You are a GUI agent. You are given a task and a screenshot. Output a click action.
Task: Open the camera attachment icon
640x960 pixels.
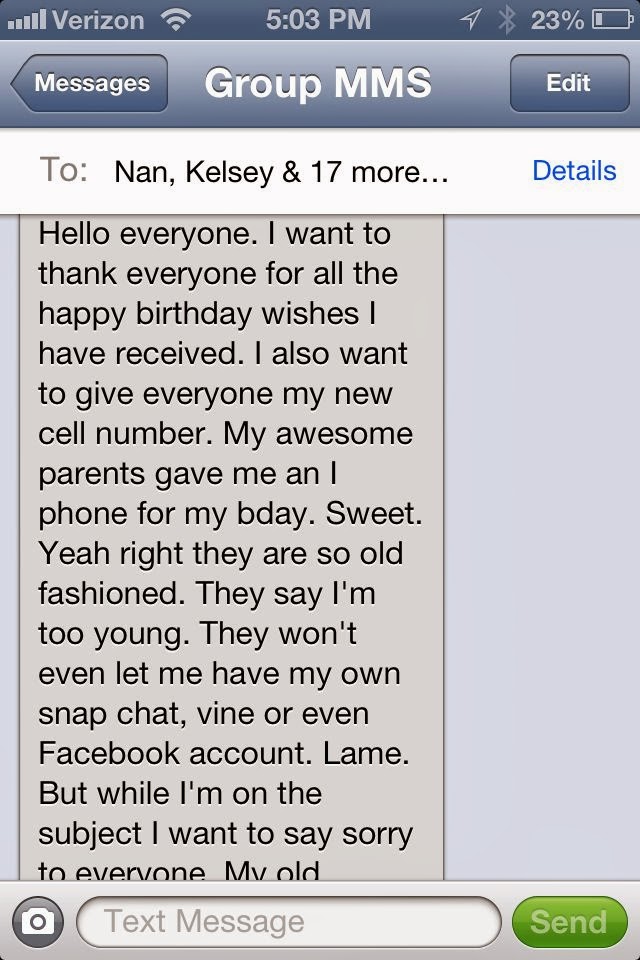(x=37, y=921)
